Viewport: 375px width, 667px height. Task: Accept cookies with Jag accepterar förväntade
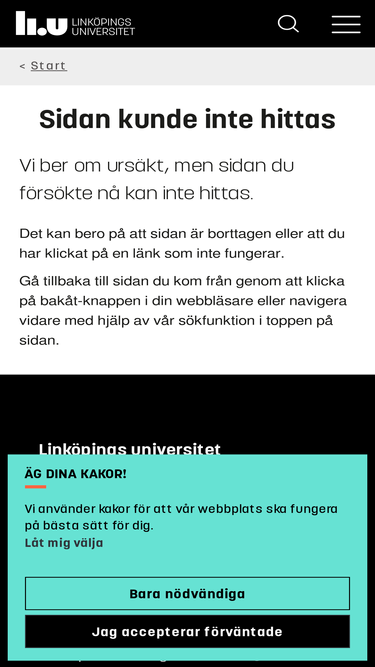188,631
